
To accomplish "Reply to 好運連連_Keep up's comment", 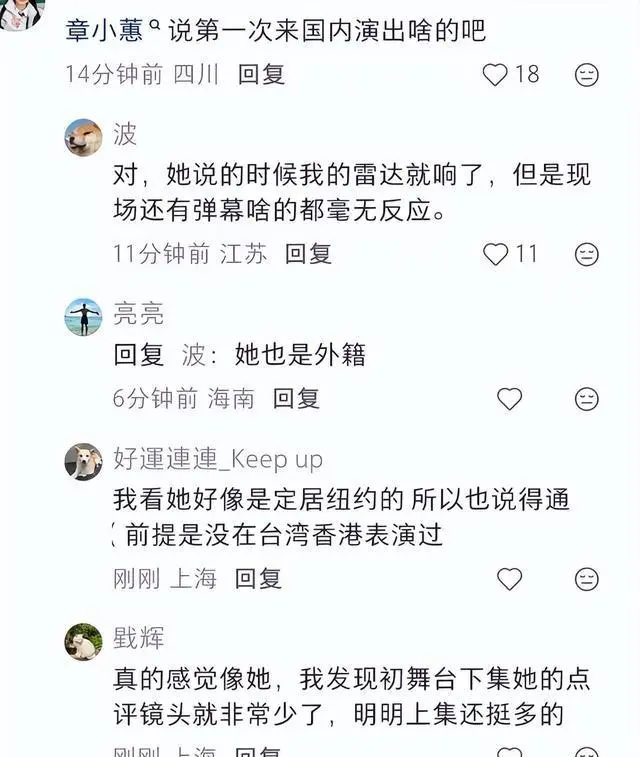I will pyautogui.click(x=258, y=578).
